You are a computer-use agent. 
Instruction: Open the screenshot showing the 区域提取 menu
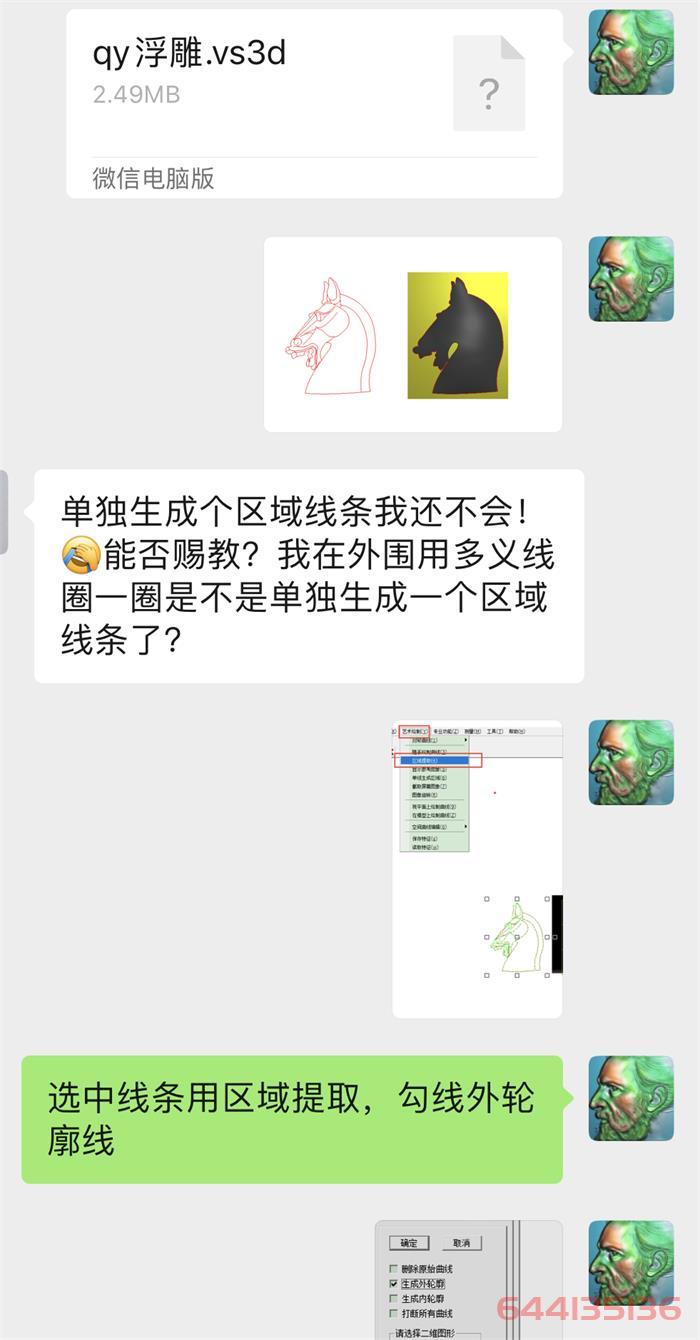click(x=477, y=868)
